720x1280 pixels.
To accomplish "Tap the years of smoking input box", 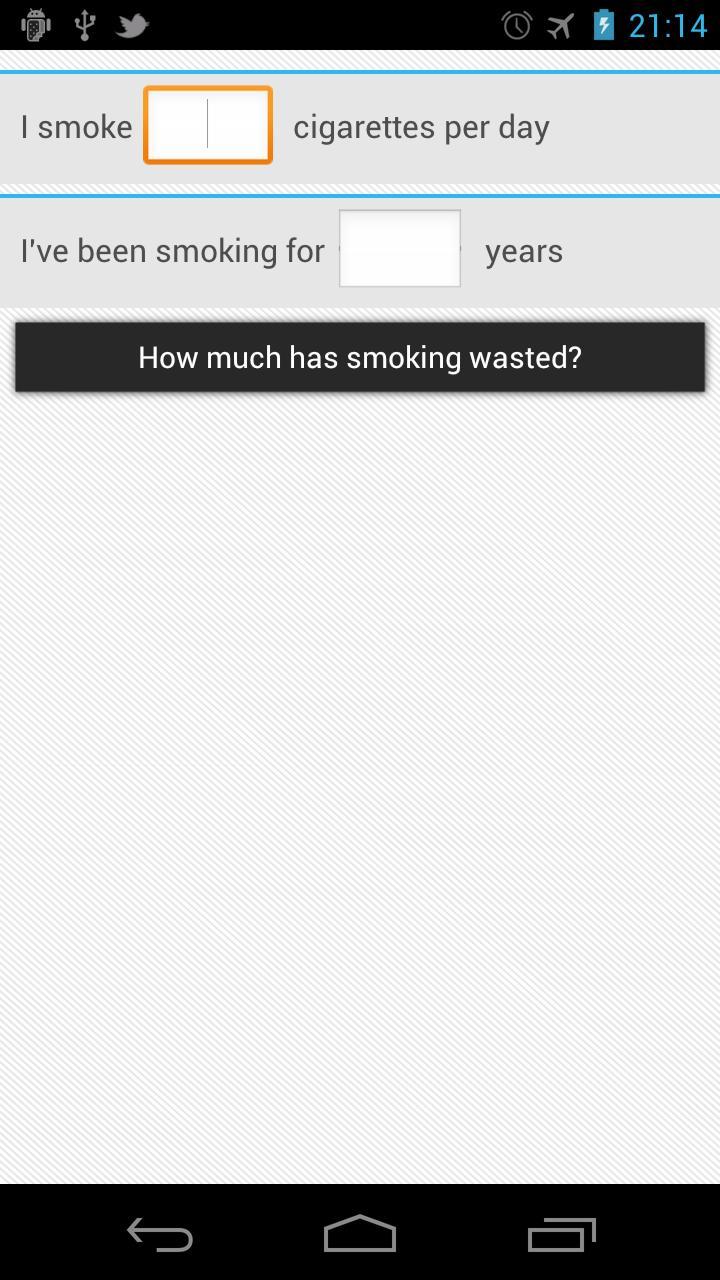I will coord(399,248).
